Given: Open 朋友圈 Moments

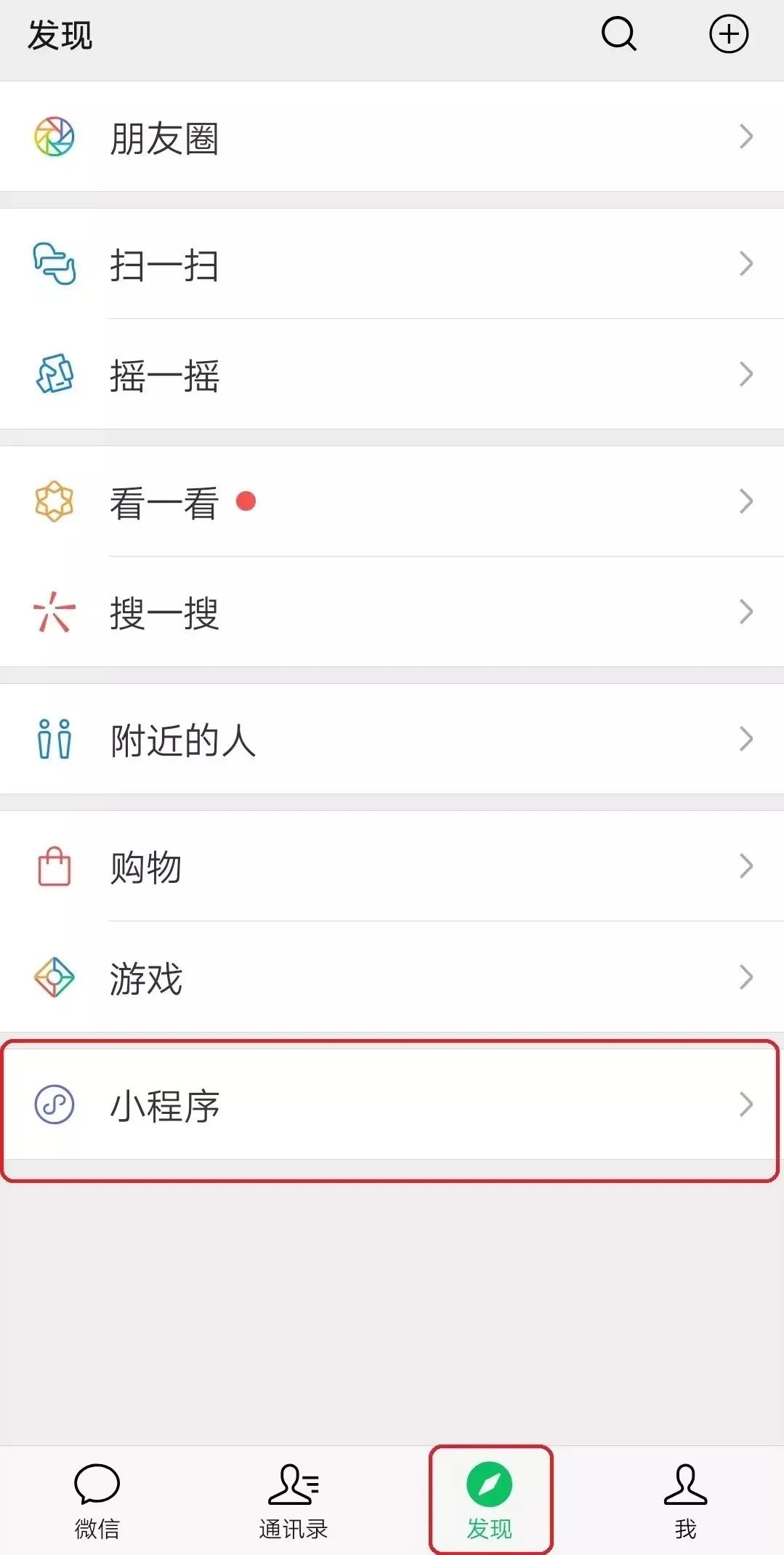Looking at the screenshot, I should [392, 137].
